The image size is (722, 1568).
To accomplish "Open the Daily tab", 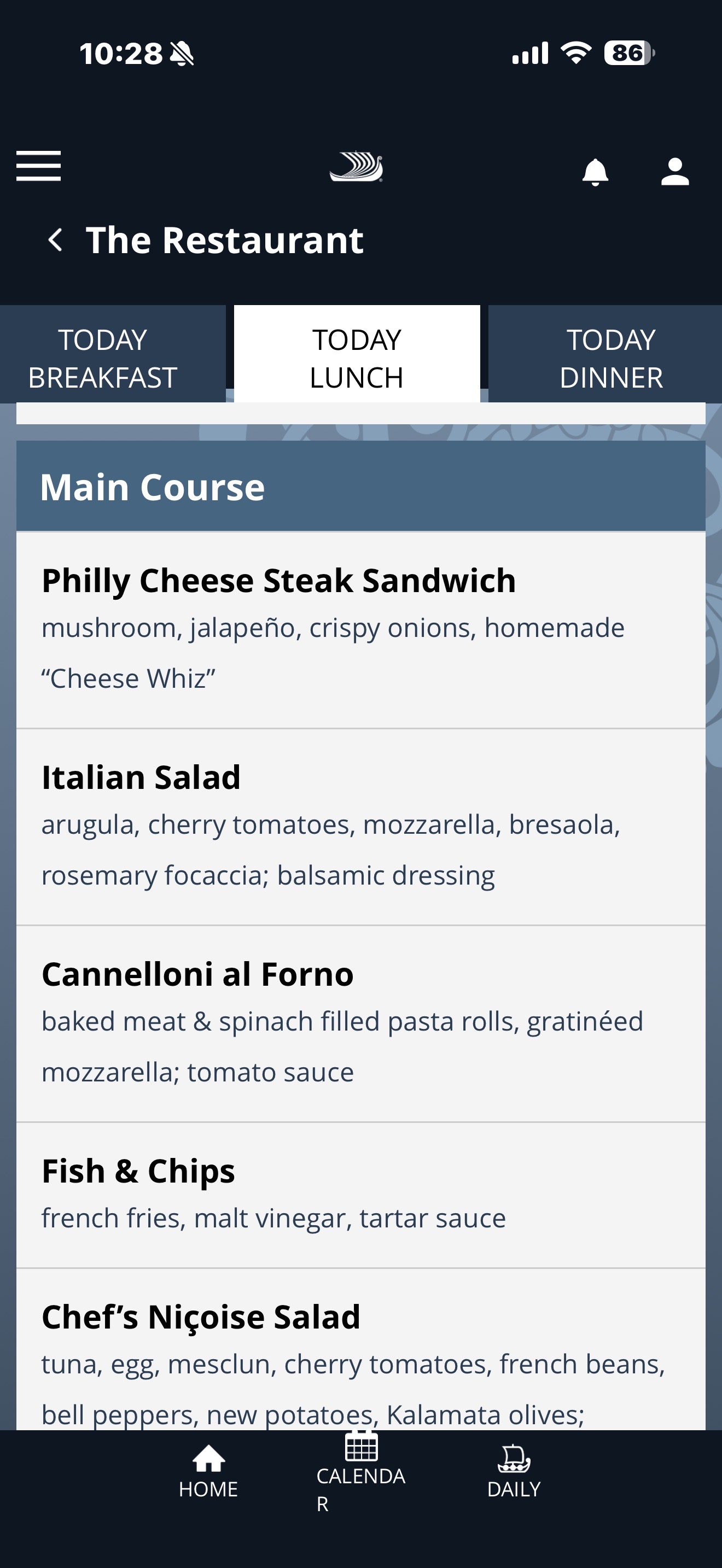I will pyautogui.click(x=514, y=1472).
